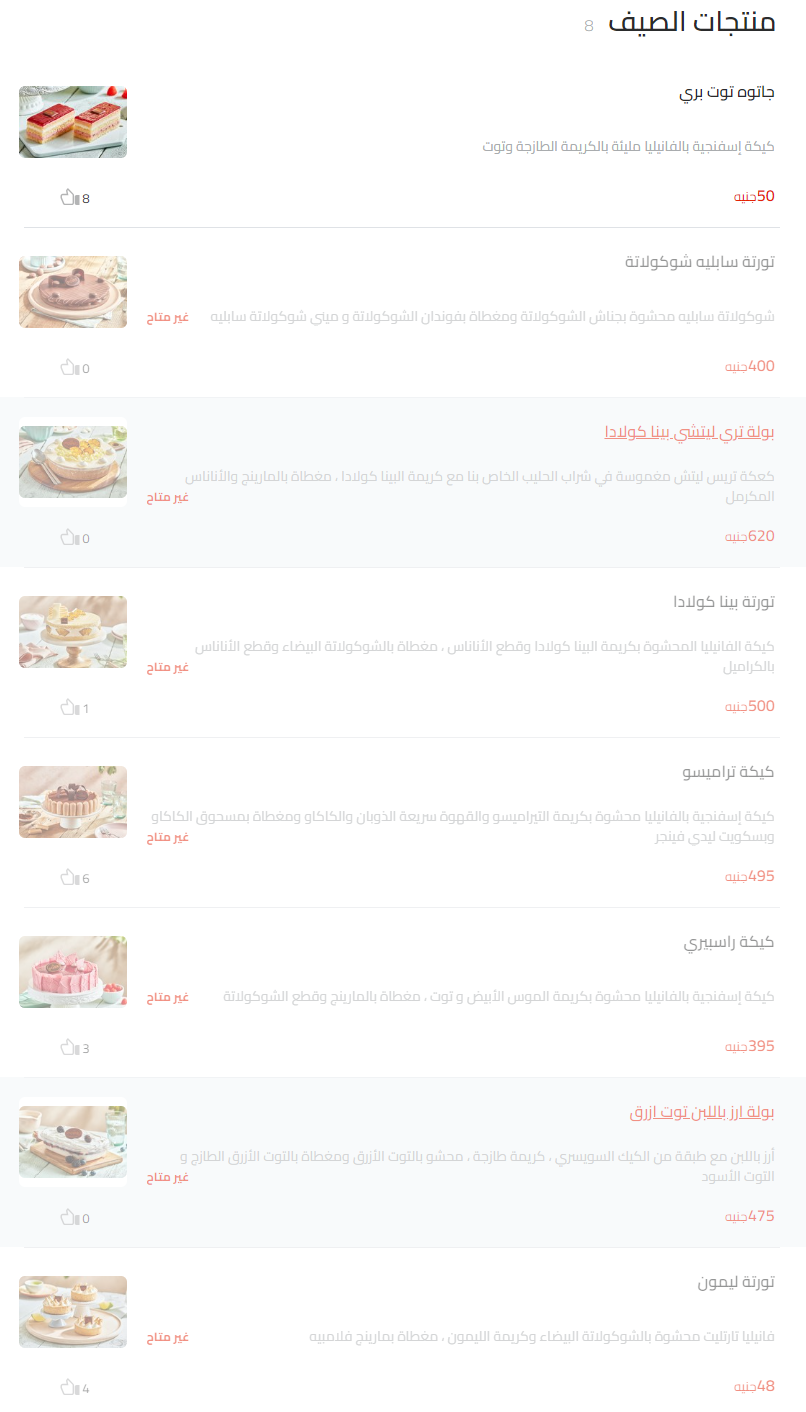Open the جاتوه توت بري product photo

click(x=72, y=122)
